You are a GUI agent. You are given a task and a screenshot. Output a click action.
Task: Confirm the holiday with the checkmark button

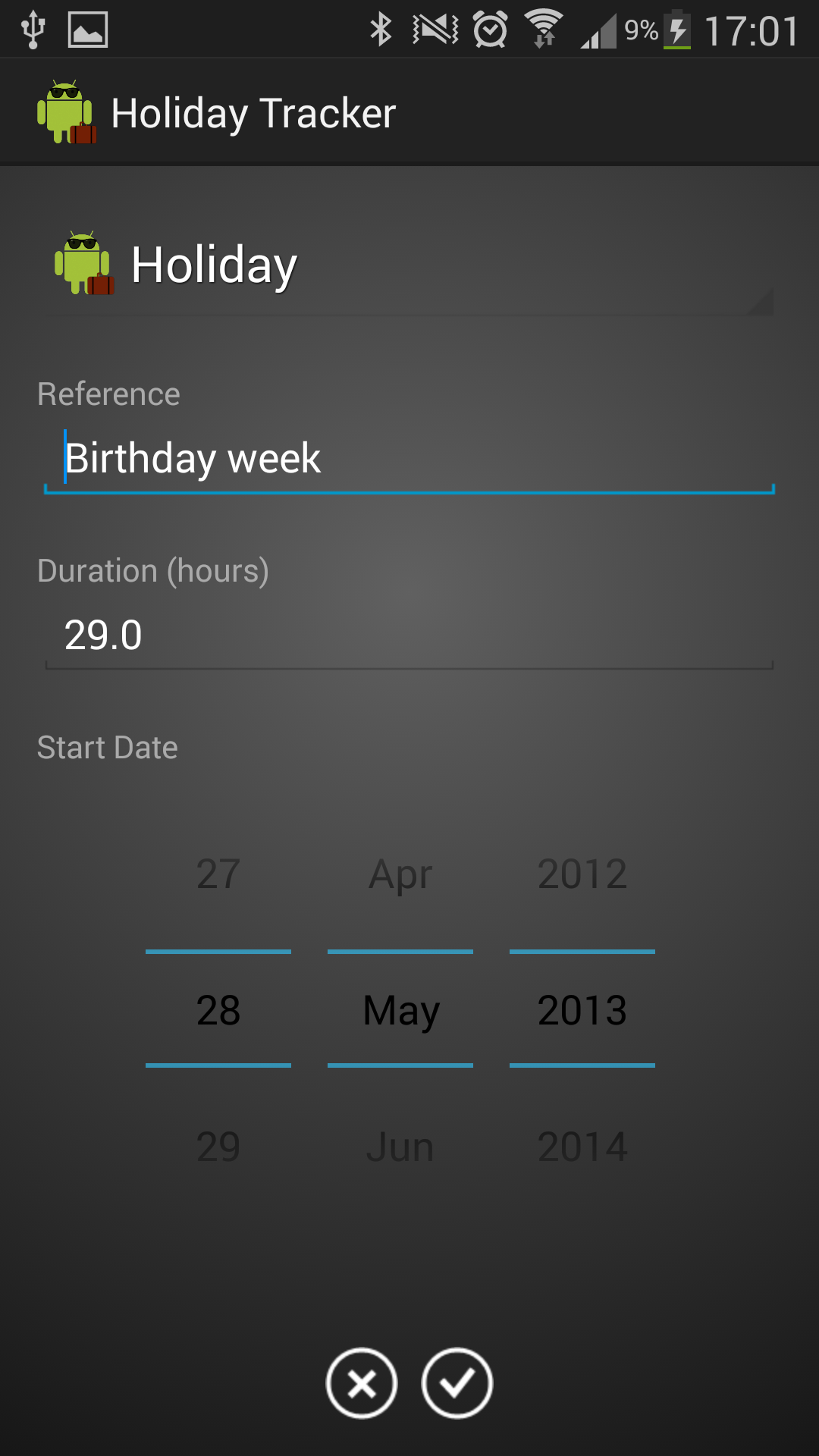click(x=456, y=1382)
